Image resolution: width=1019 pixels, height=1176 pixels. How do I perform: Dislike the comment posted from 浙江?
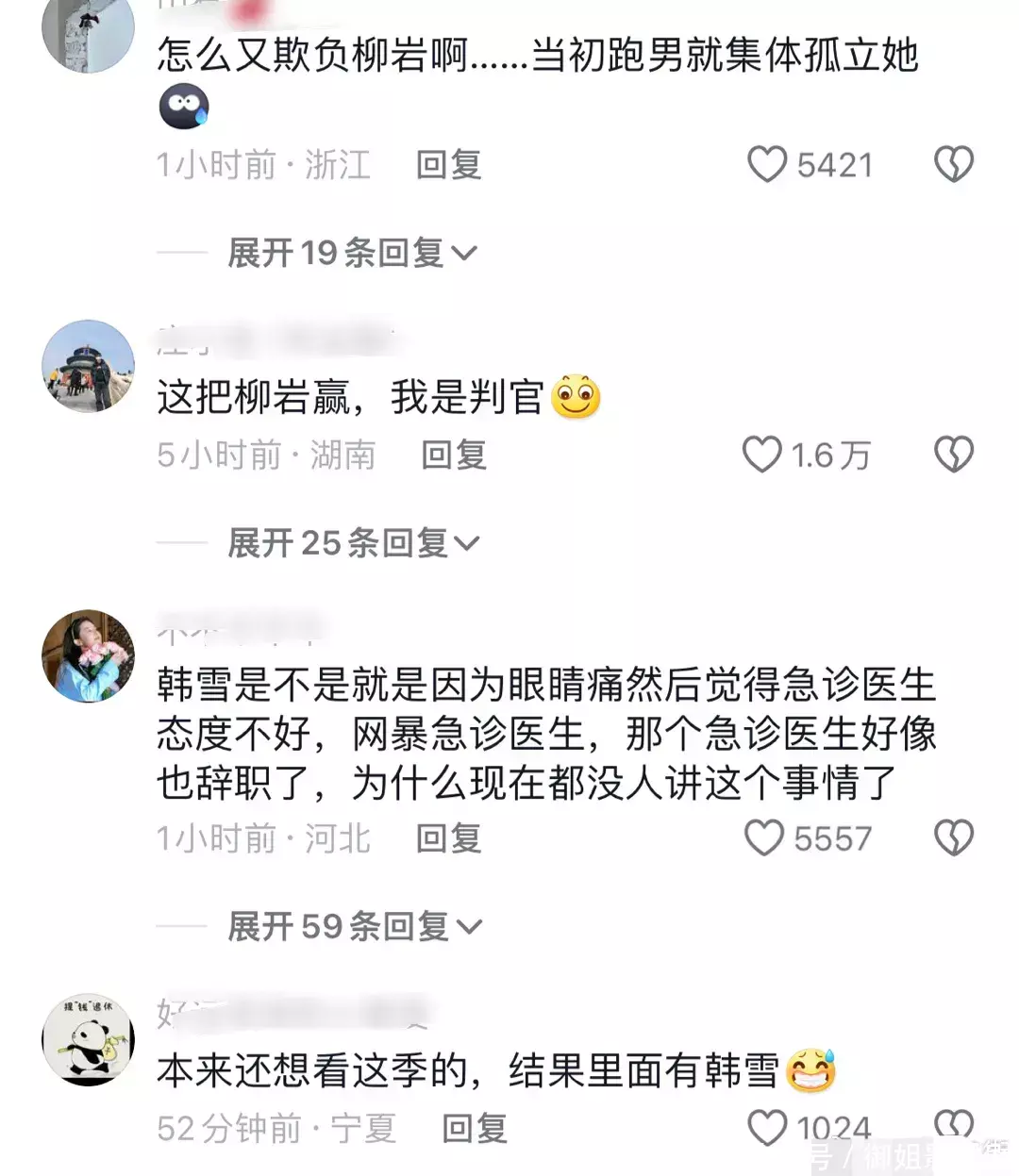coord(953,165)
